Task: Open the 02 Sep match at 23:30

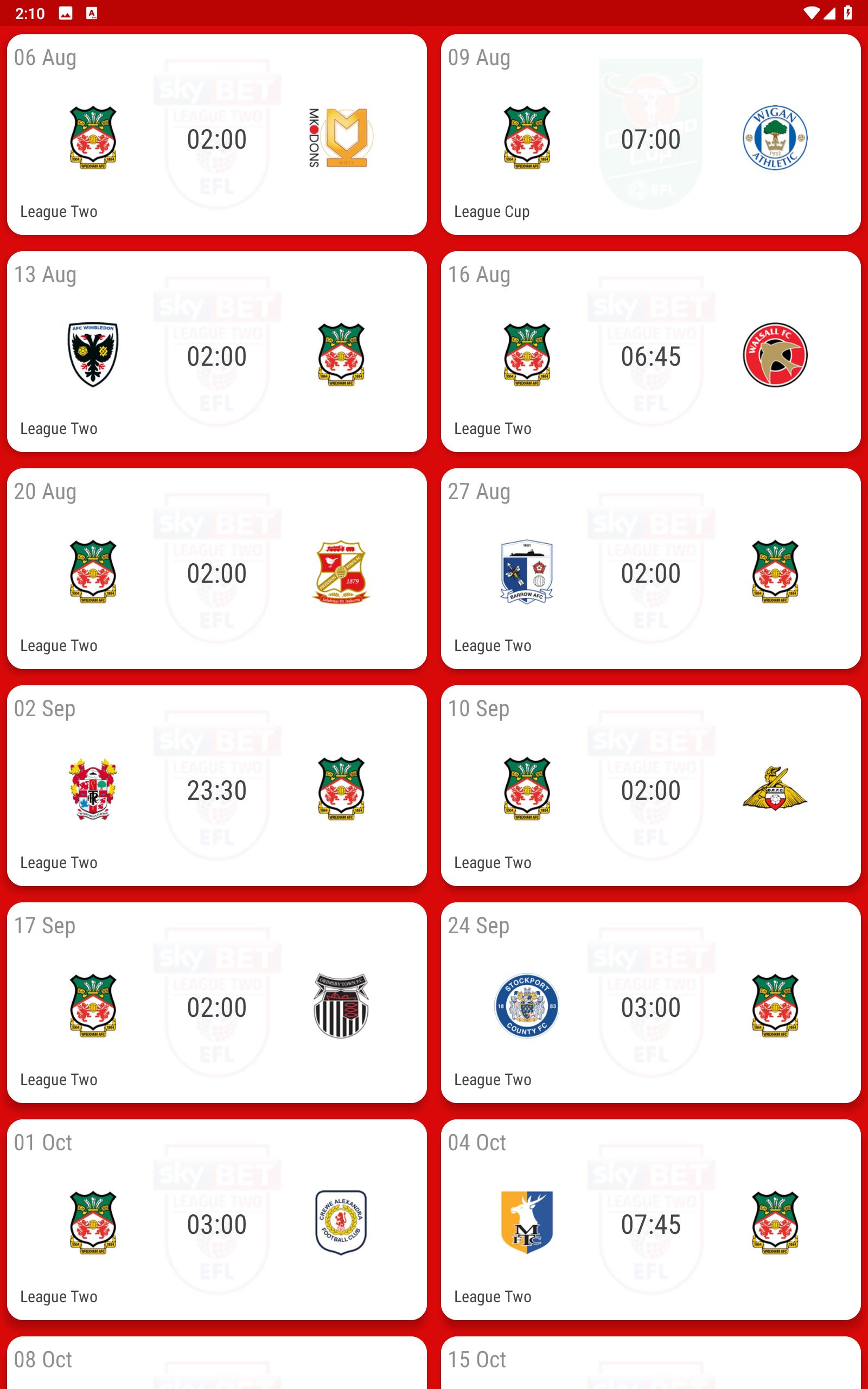Action: click(x=216, y=785)
